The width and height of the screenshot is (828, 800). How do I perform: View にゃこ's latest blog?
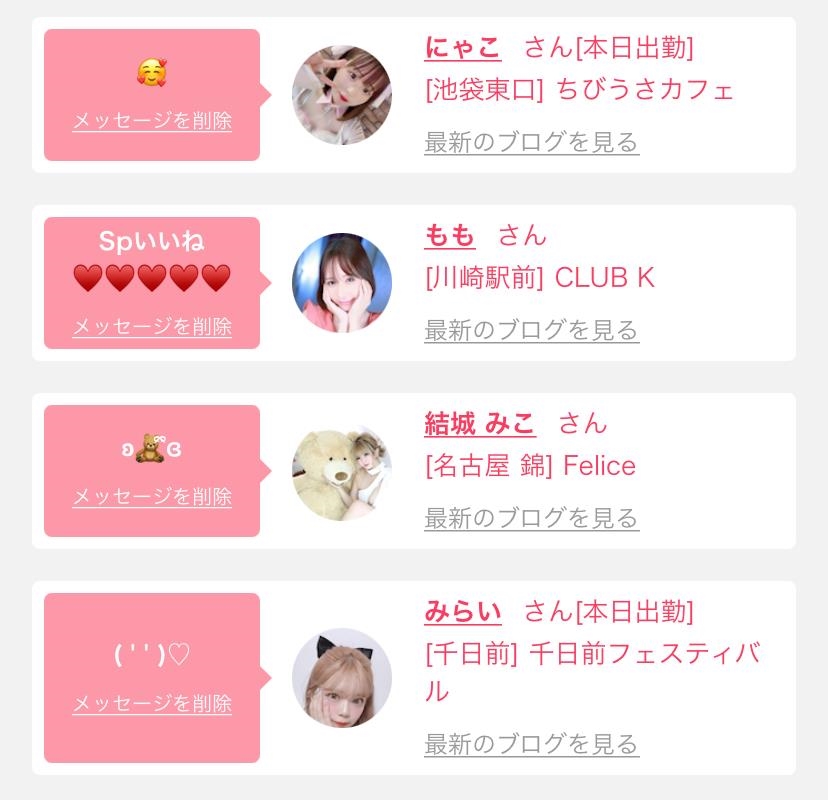pyautogui.click(x=531, y=142)
